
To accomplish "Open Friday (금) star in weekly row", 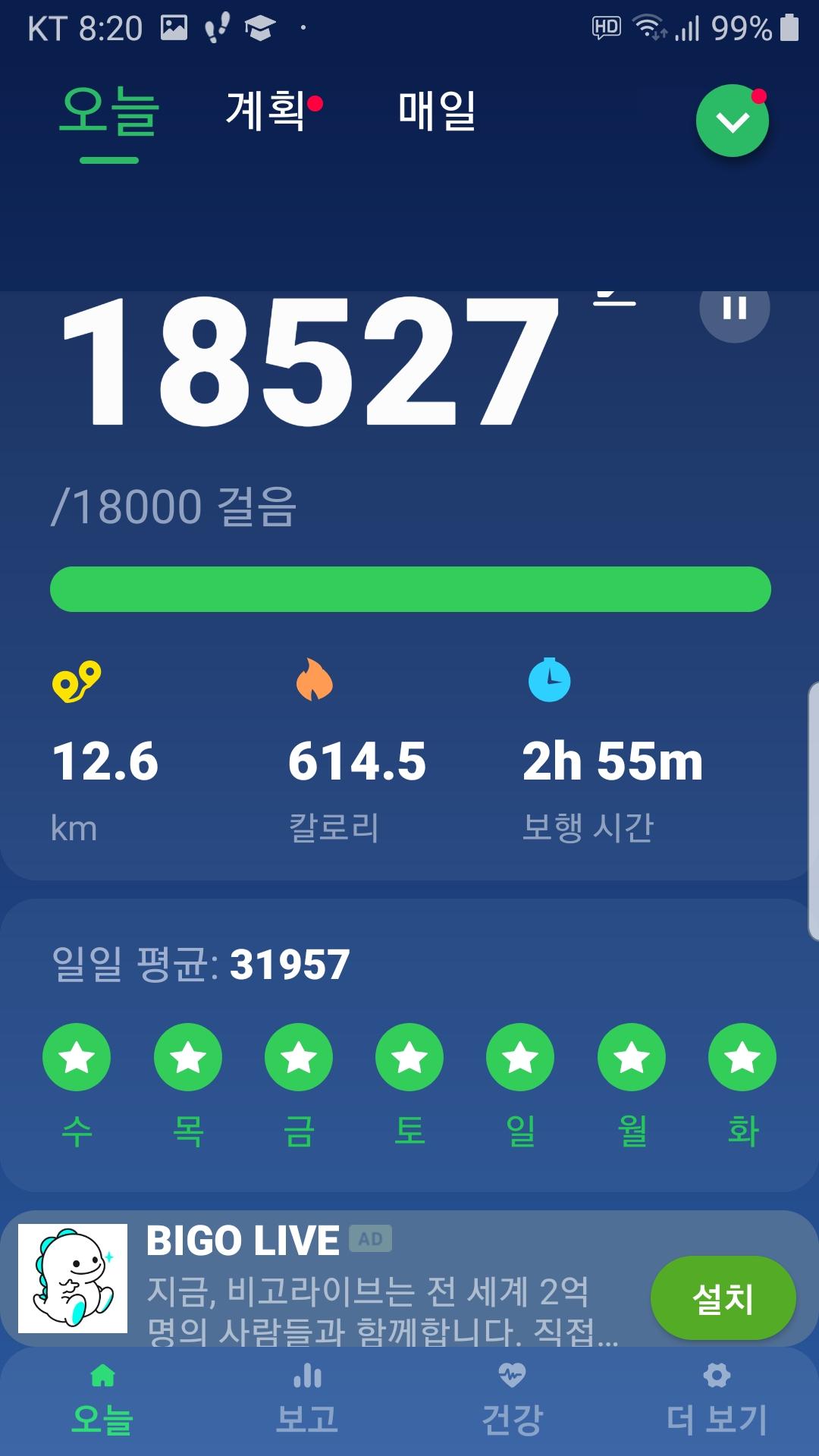I will click(x=299, y=1057).
